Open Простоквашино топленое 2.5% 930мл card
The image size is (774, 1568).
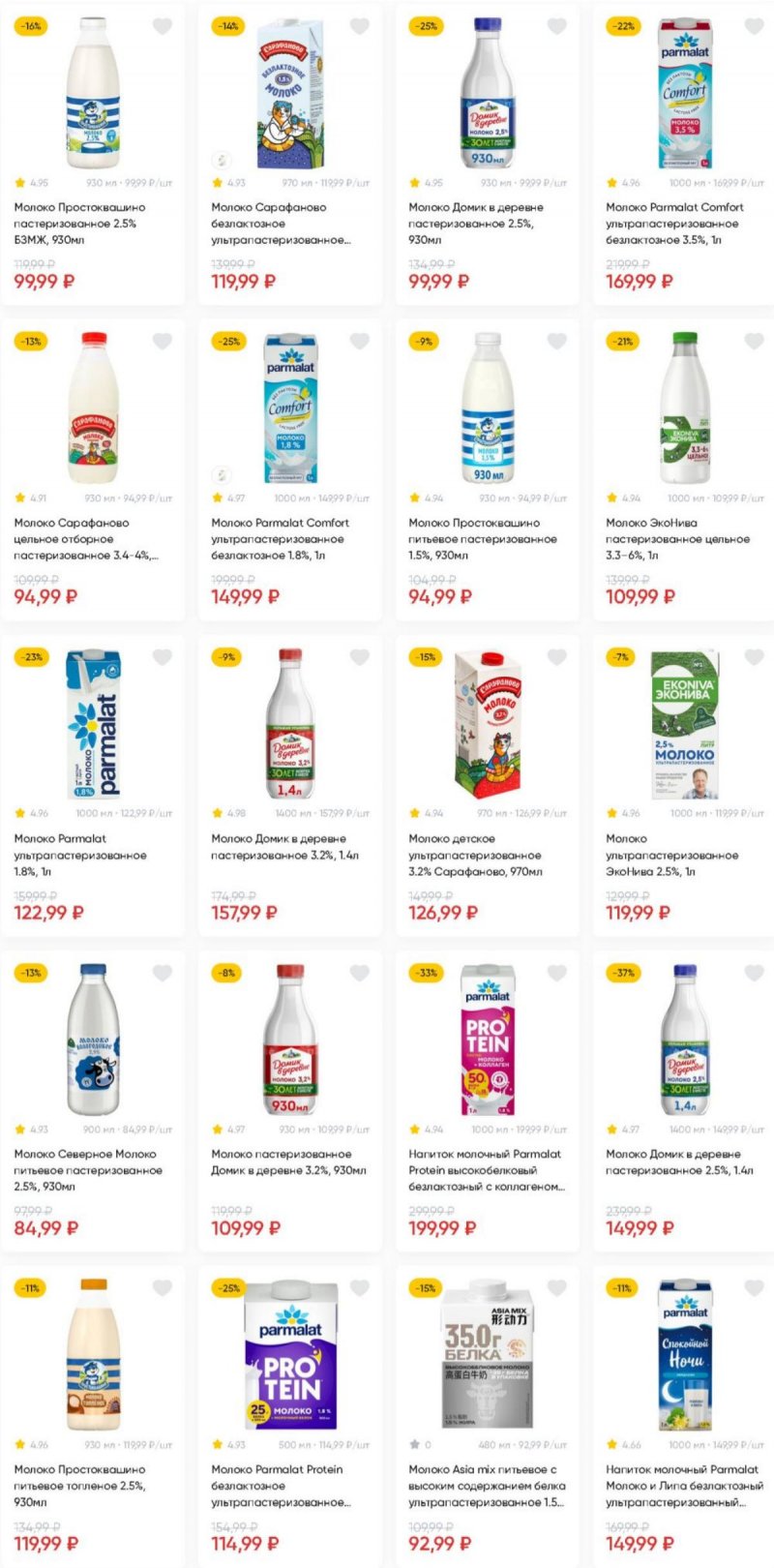point(93,1416)
